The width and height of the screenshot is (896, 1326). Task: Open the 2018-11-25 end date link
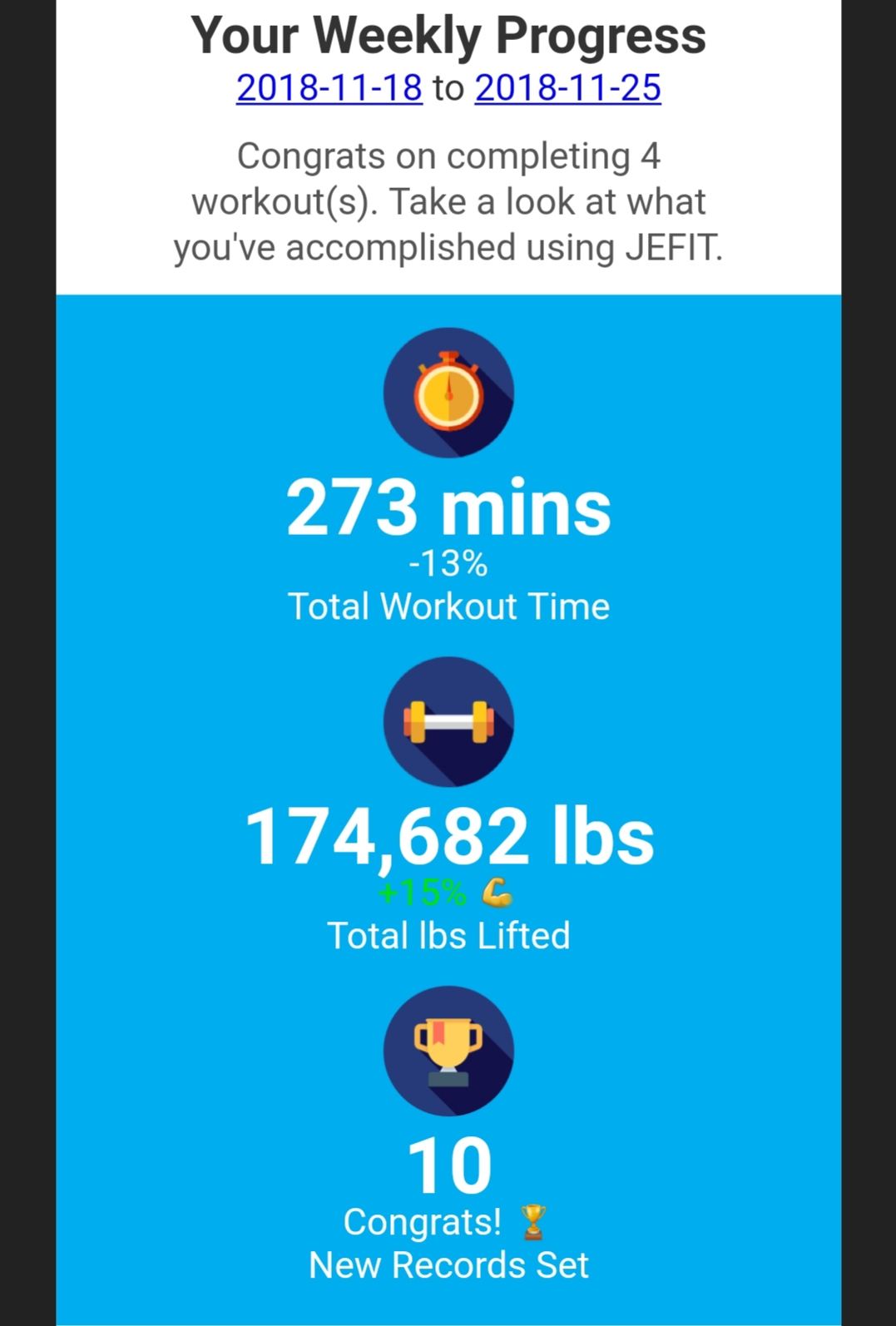tap(567, 87)
